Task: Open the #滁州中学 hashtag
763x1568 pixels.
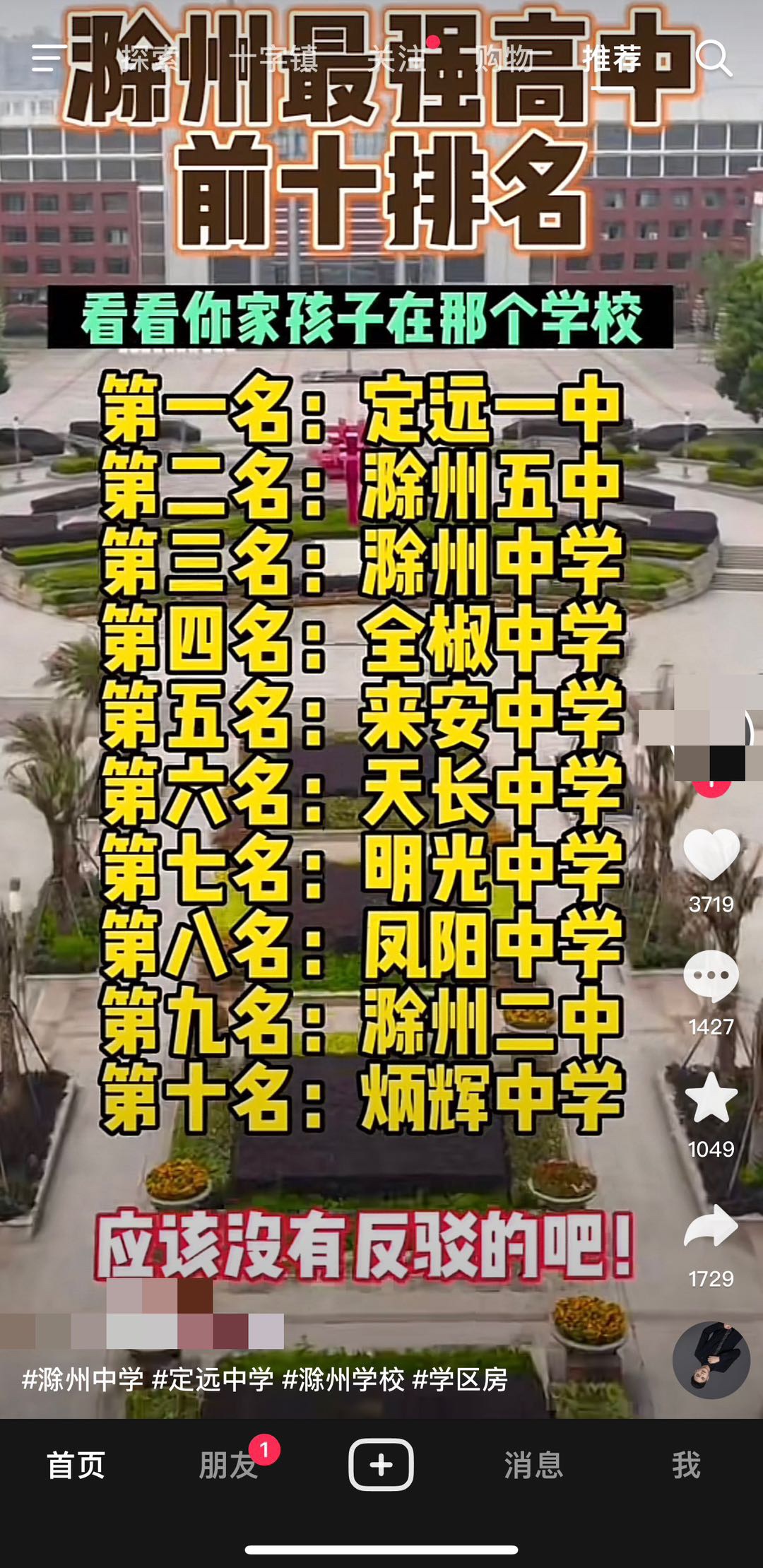Action: point(83,1379)
